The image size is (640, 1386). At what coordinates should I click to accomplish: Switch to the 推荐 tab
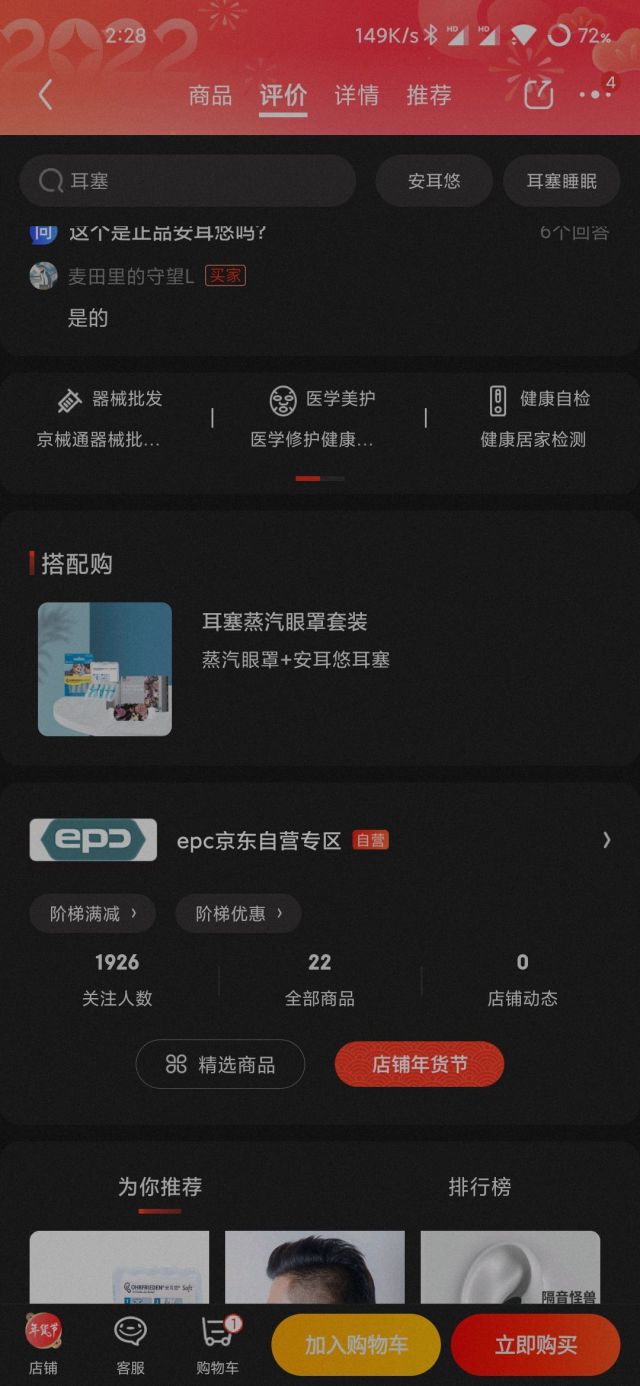[429, 95]
